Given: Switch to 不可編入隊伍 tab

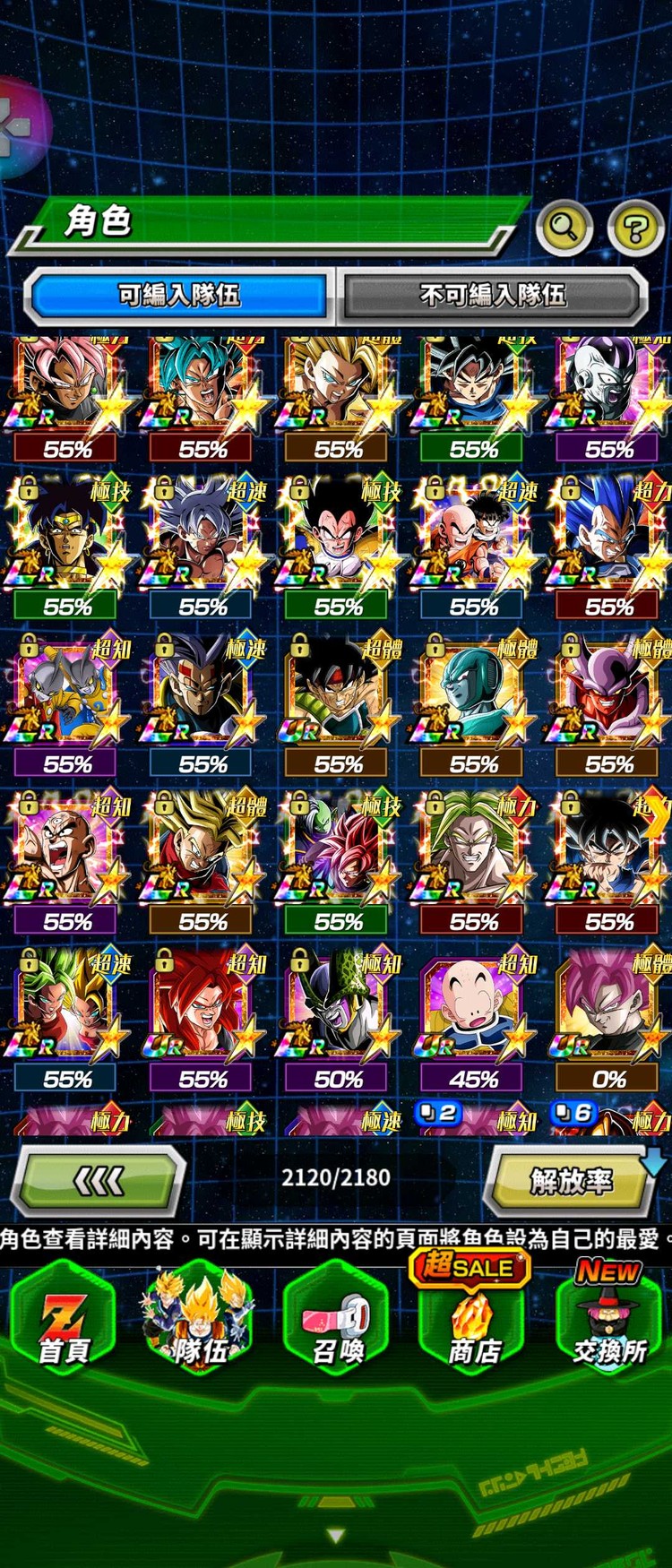Looking at the screenshot, I should pos(493,295).
